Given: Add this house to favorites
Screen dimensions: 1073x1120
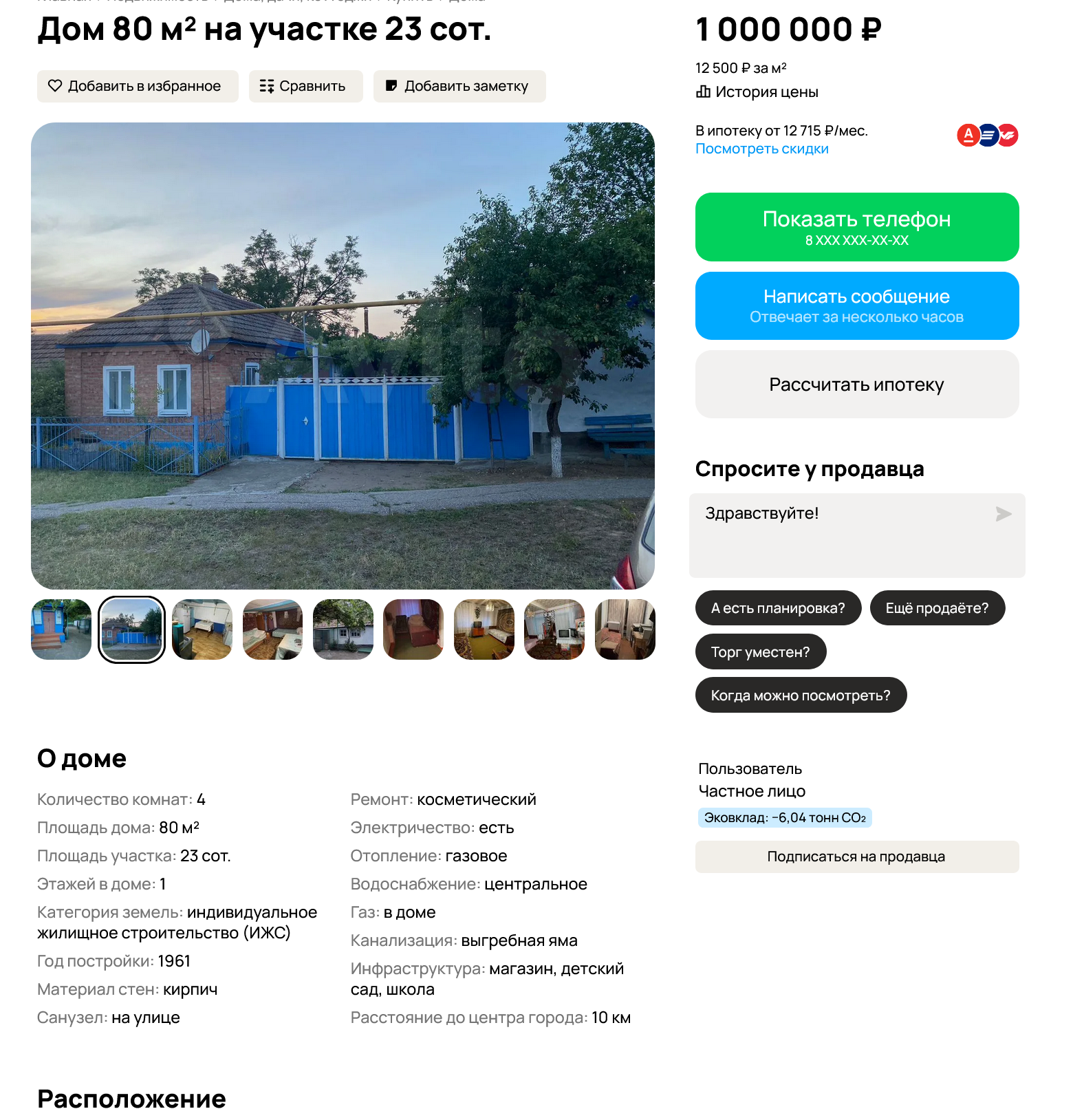Looking at the screenshot, I should tap(137, 86).
